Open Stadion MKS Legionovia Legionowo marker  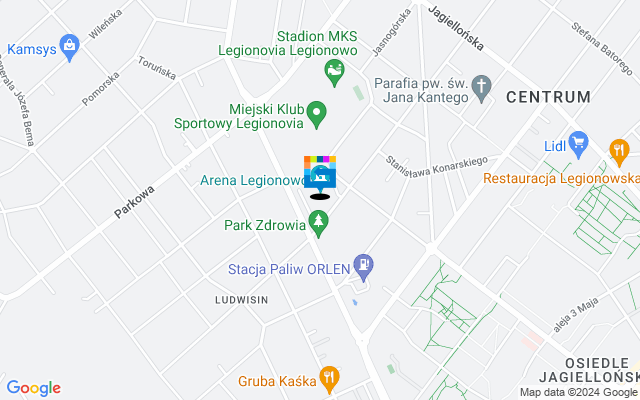335,71
